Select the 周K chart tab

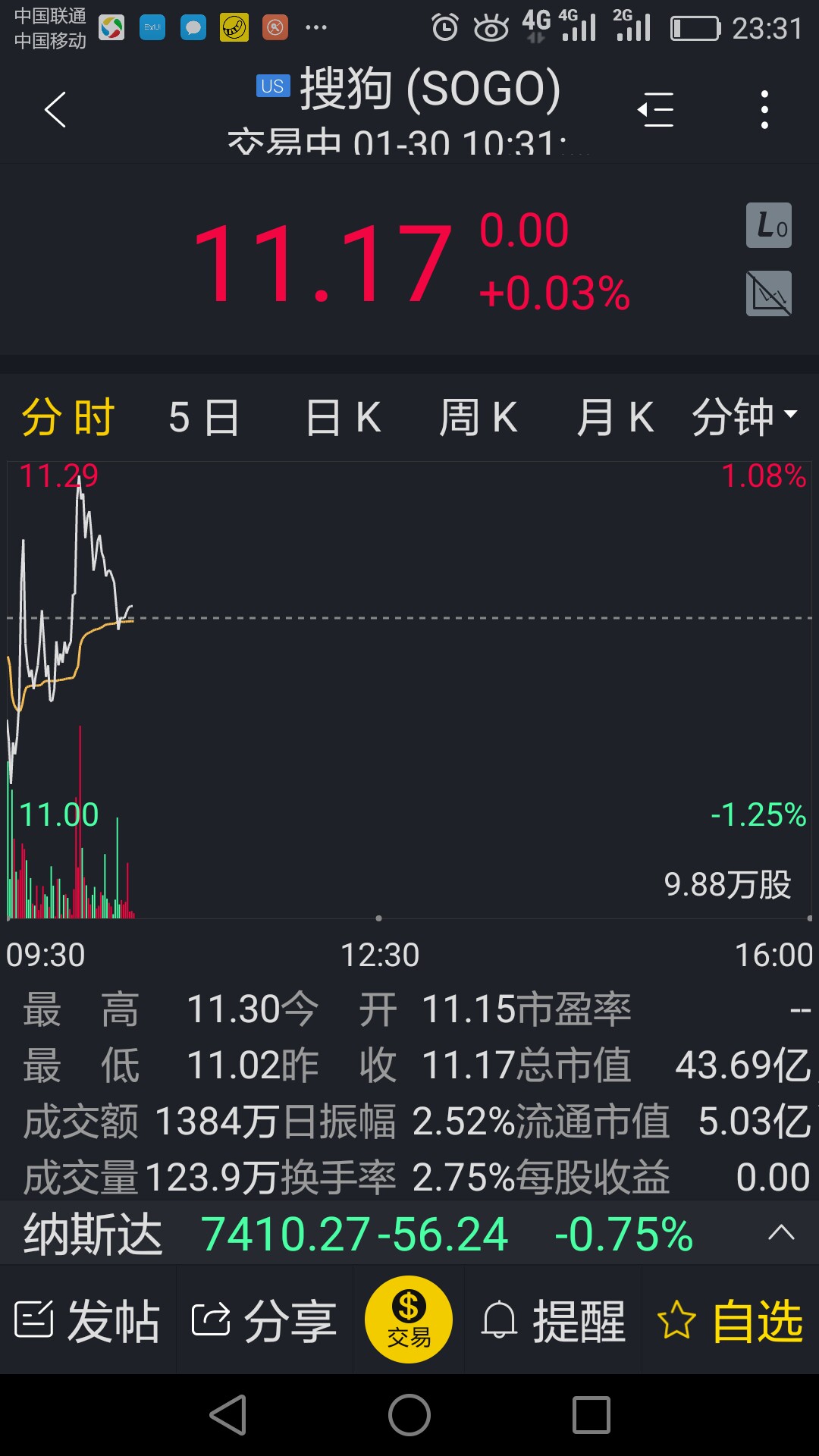(x=479, y=418)
